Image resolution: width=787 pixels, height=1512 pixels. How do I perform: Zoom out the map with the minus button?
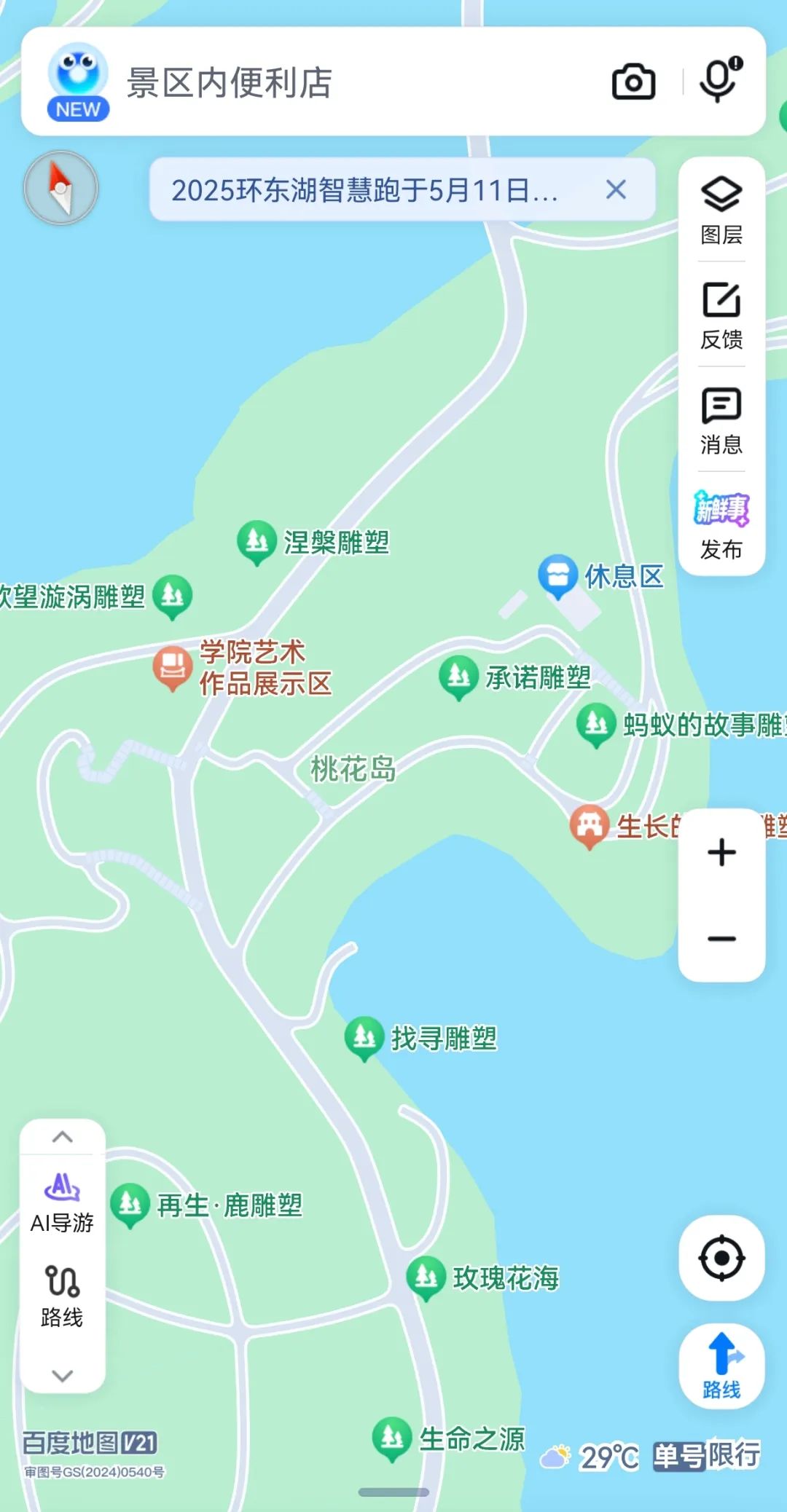pos(721,939)
